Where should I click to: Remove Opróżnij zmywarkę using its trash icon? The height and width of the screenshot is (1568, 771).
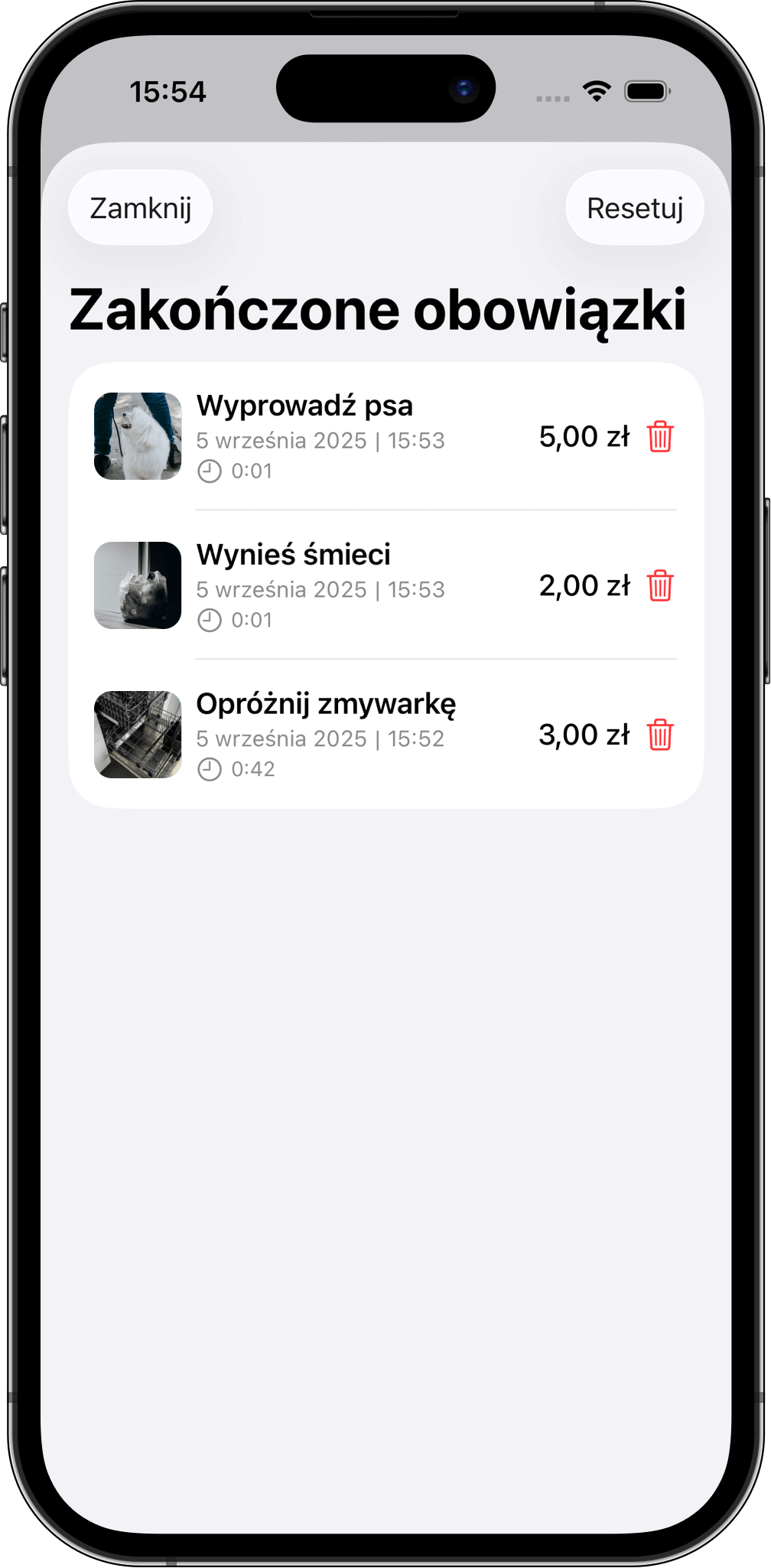(x=661, y=734)
